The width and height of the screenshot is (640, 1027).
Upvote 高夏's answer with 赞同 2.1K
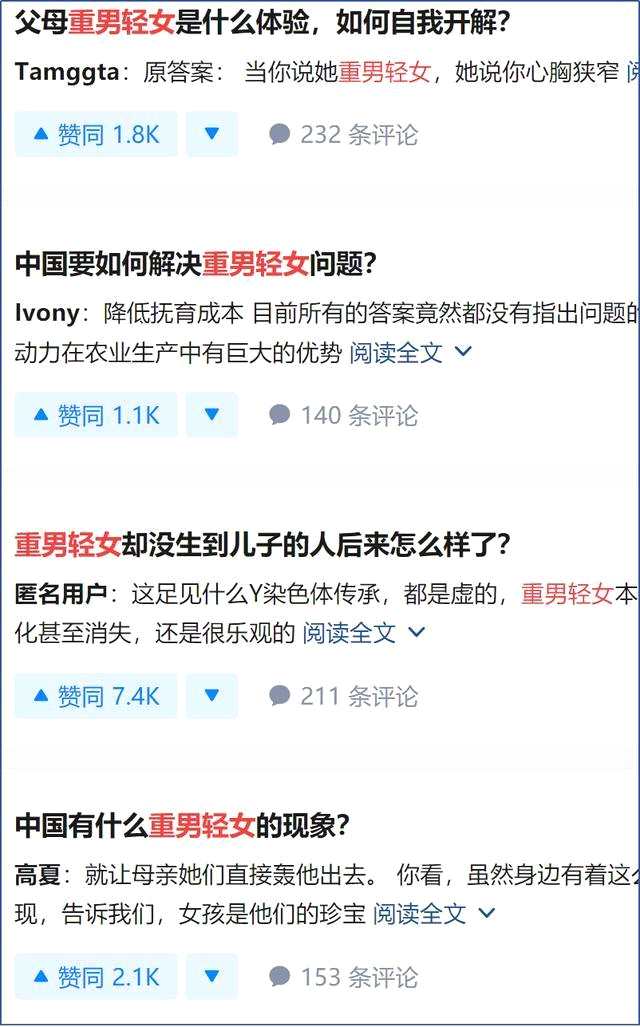tap(96, 977)
